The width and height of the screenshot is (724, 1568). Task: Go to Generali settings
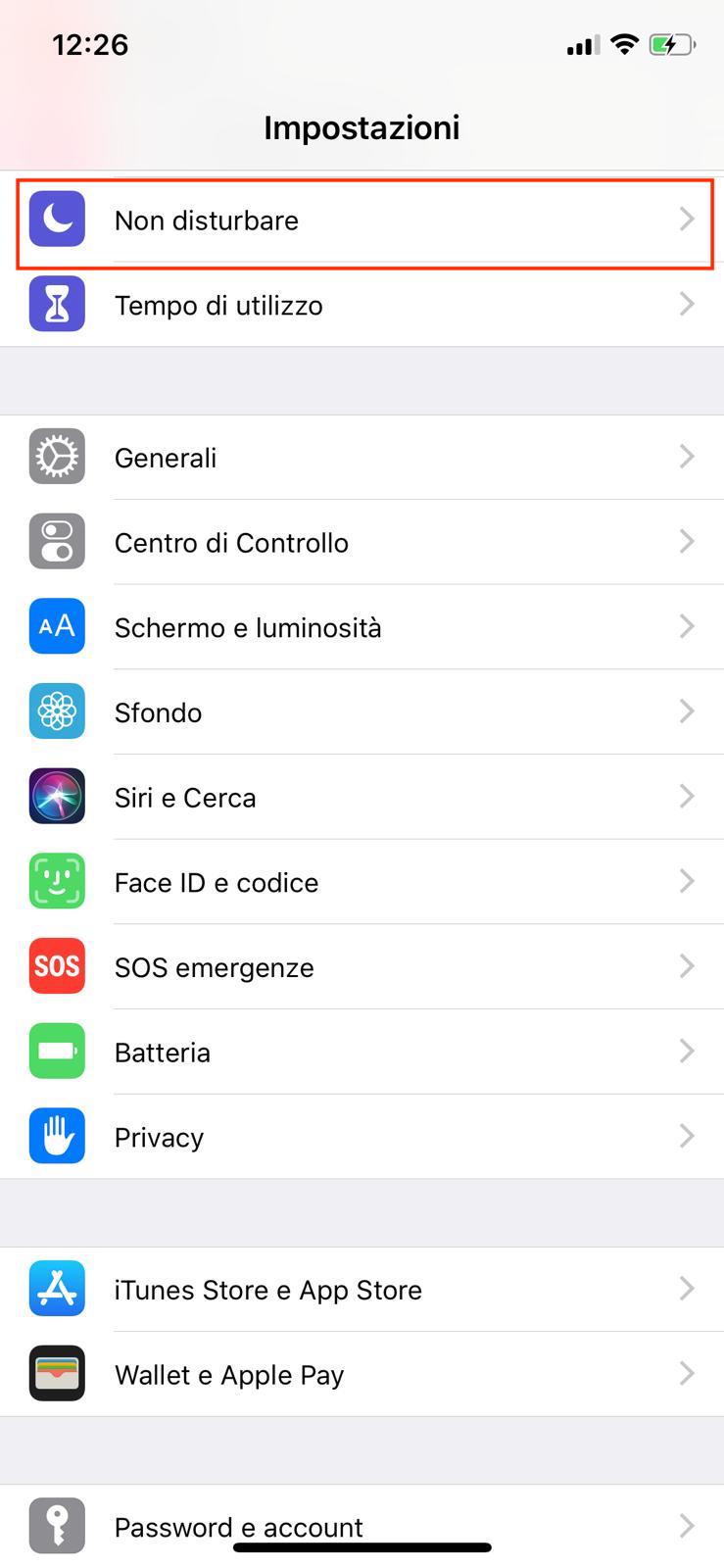tap(362, 458)
